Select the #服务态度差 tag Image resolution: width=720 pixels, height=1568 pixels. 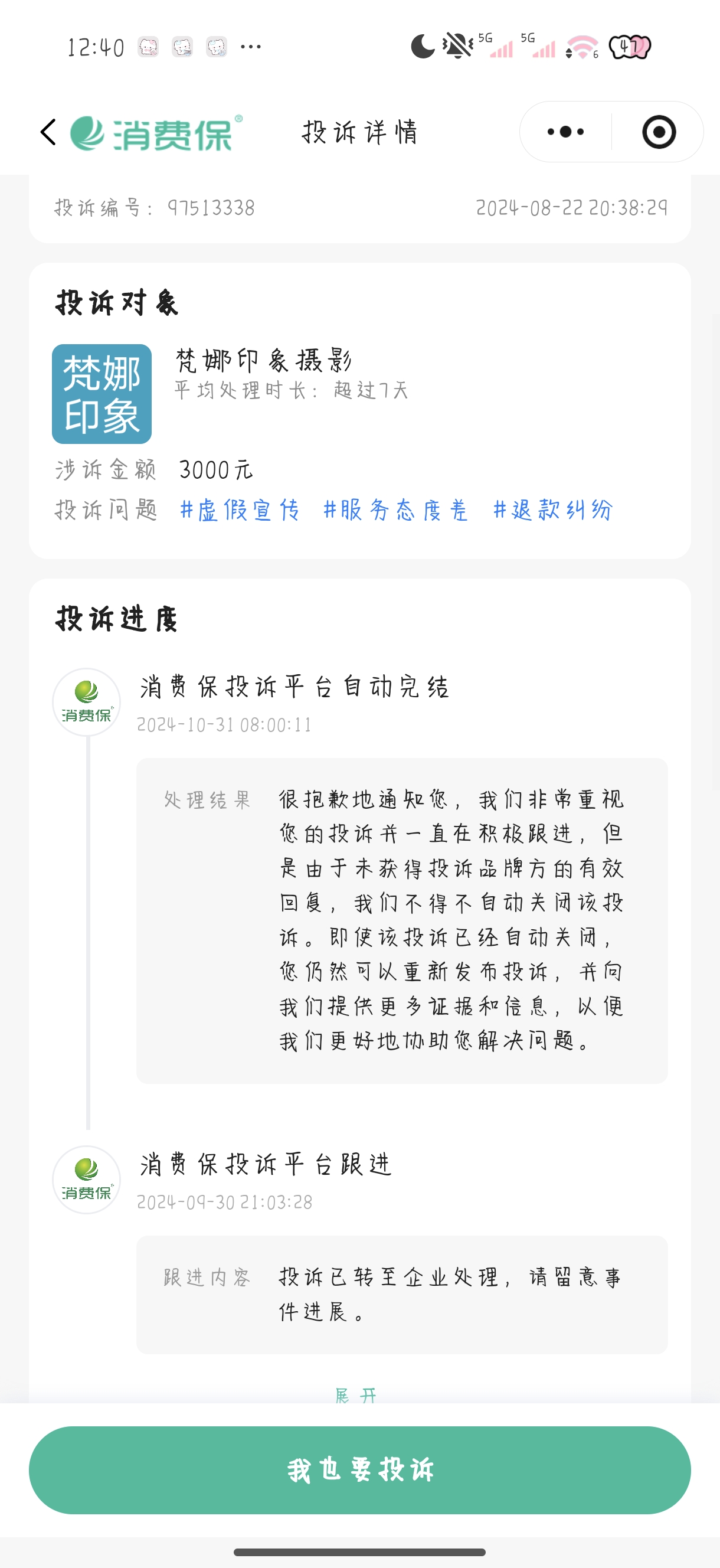[395, 510]
